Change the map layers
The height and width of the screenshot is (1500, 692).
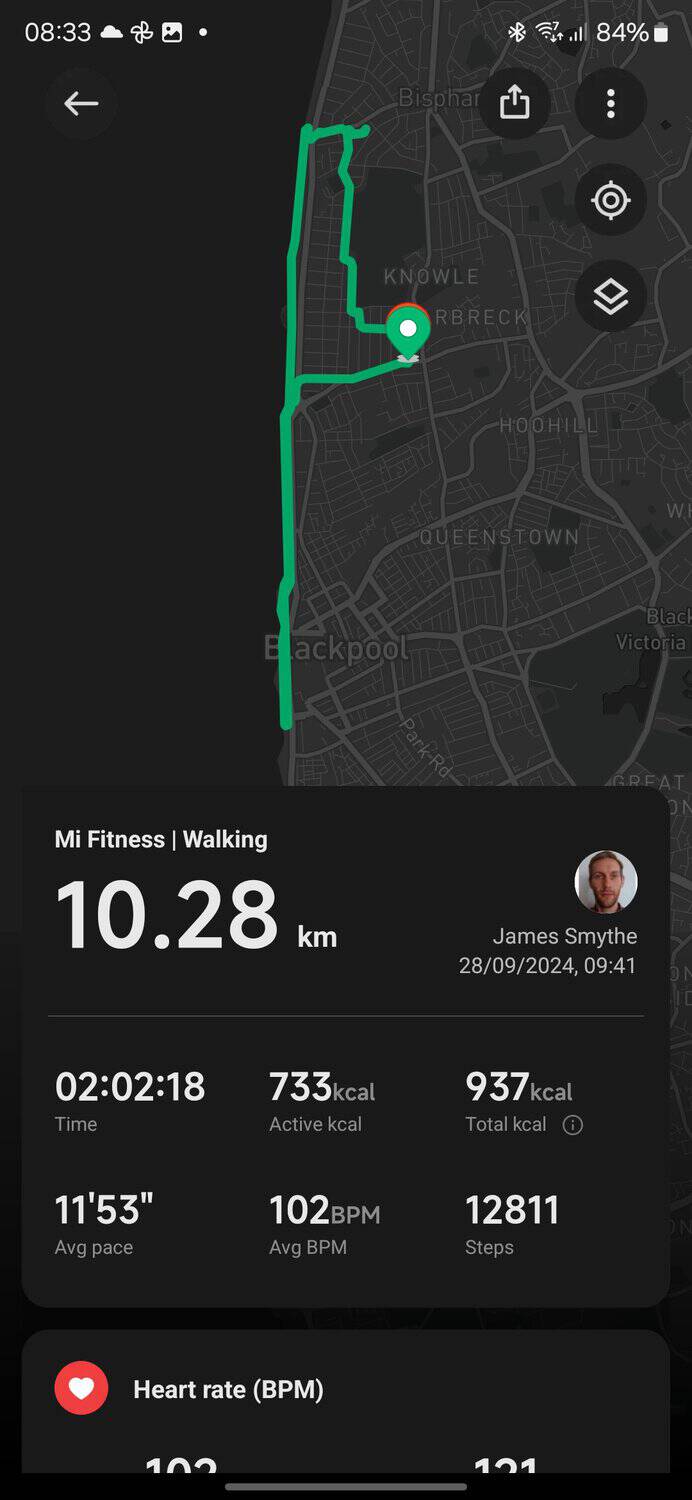[x=610, y=297]
